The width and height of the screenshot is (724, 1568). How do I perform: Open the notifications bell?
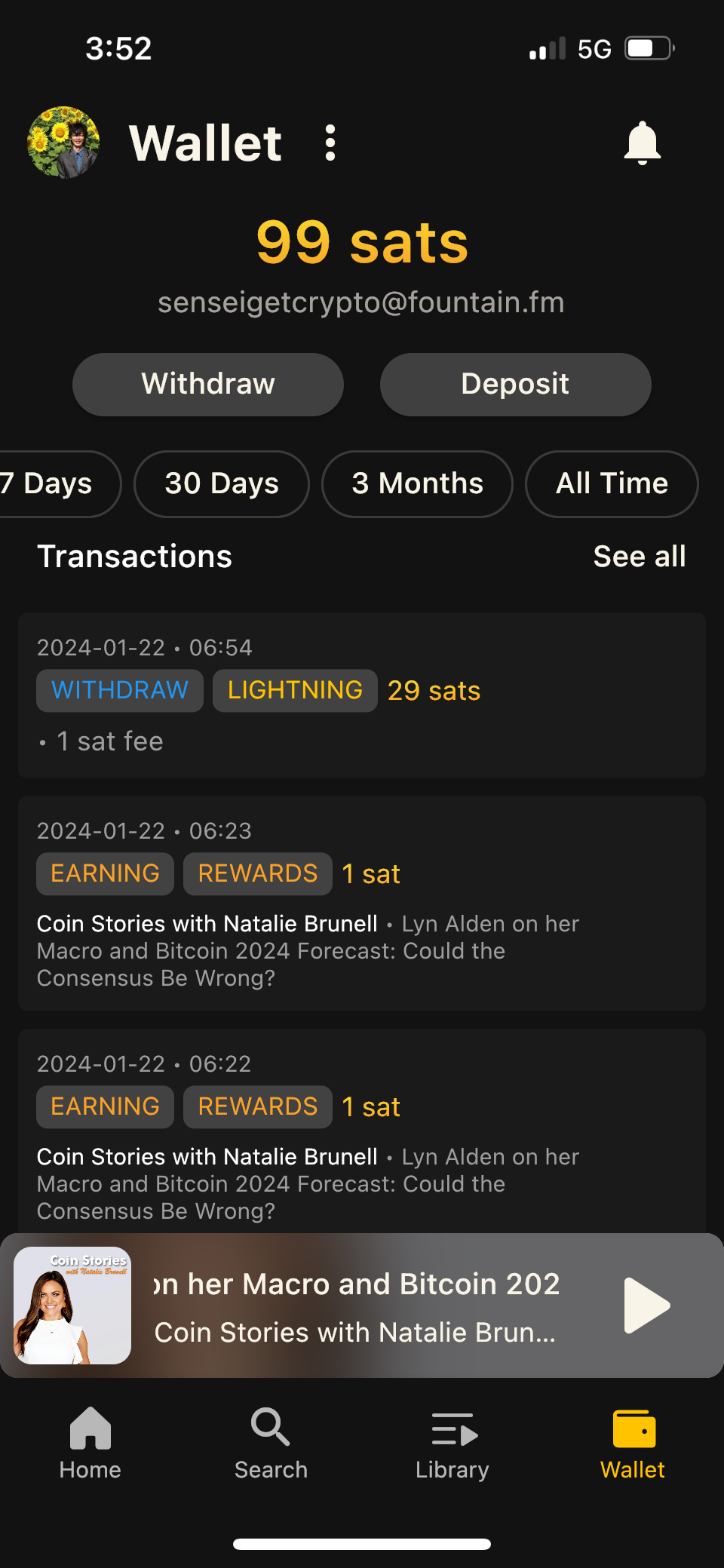[642, 143]
